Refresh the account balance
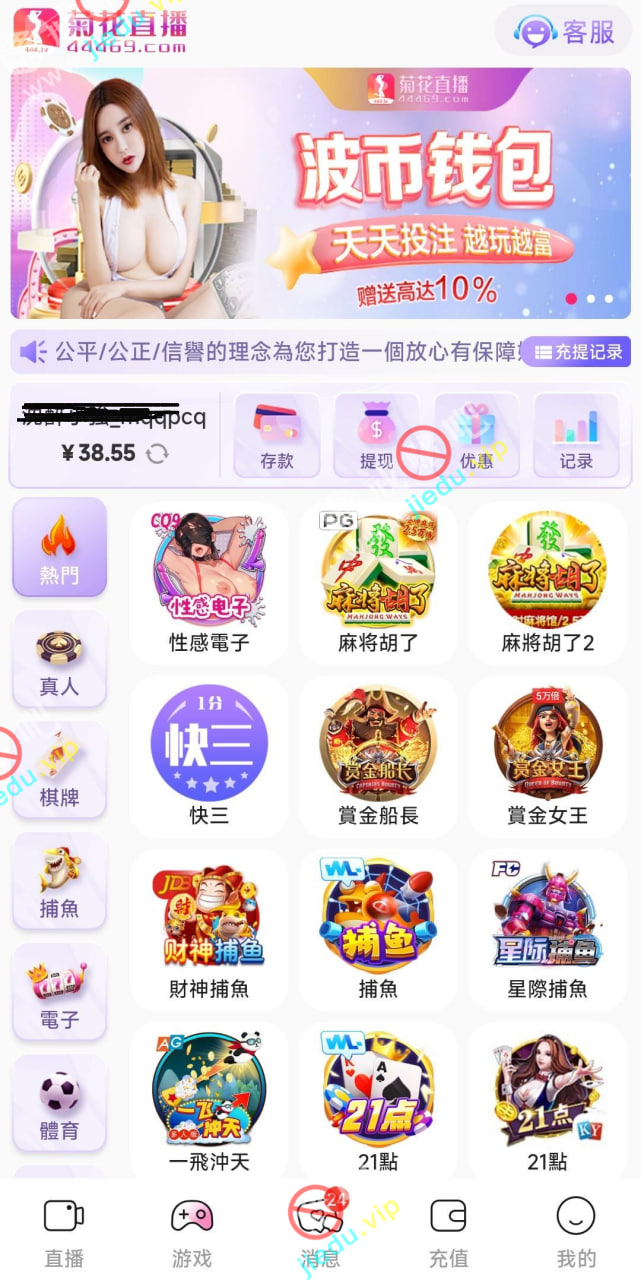 tap(157, 454)
